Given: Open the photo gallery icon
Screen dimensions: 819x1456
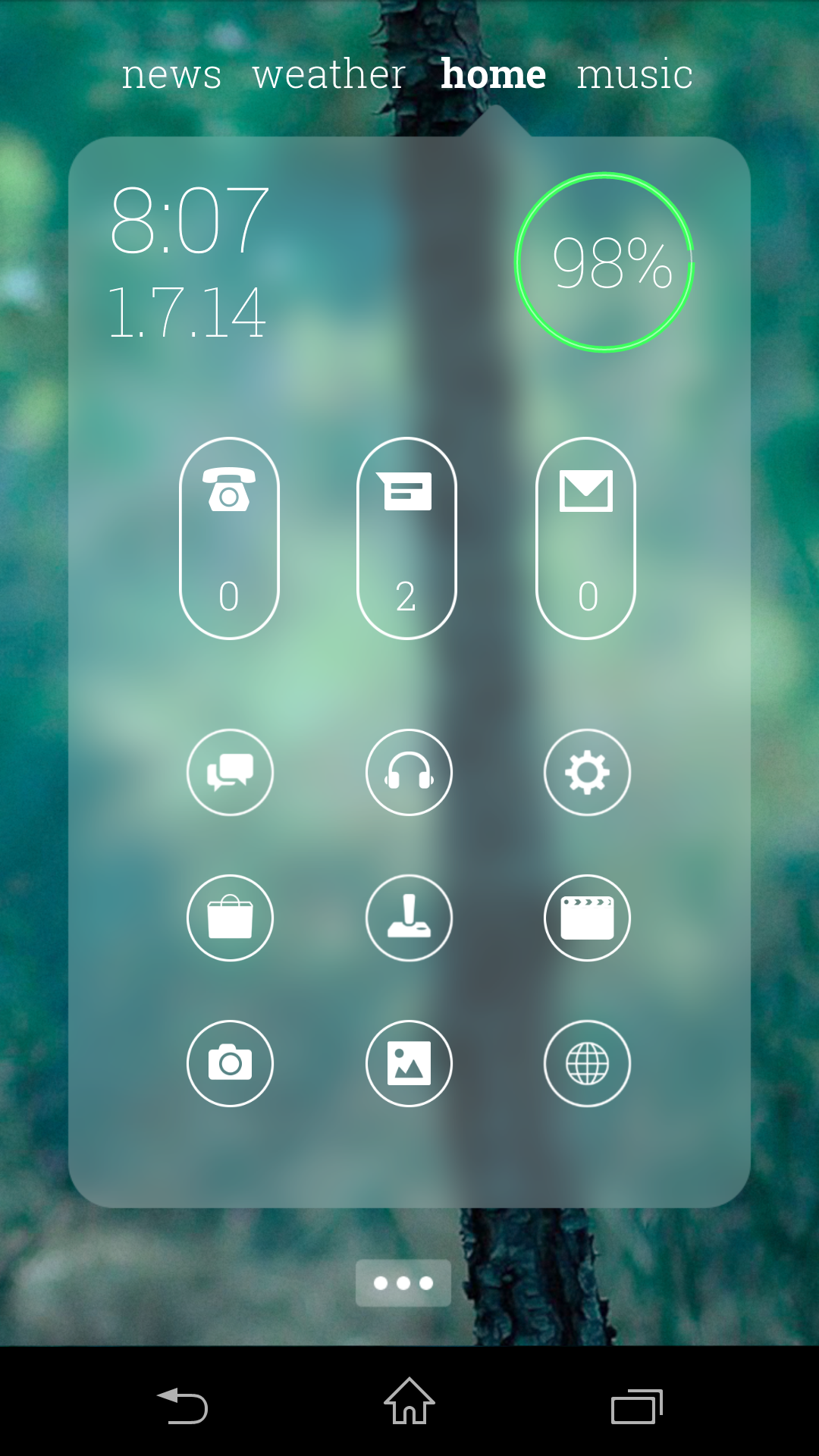Looking at the screenshot, I should coord(409,1064).
